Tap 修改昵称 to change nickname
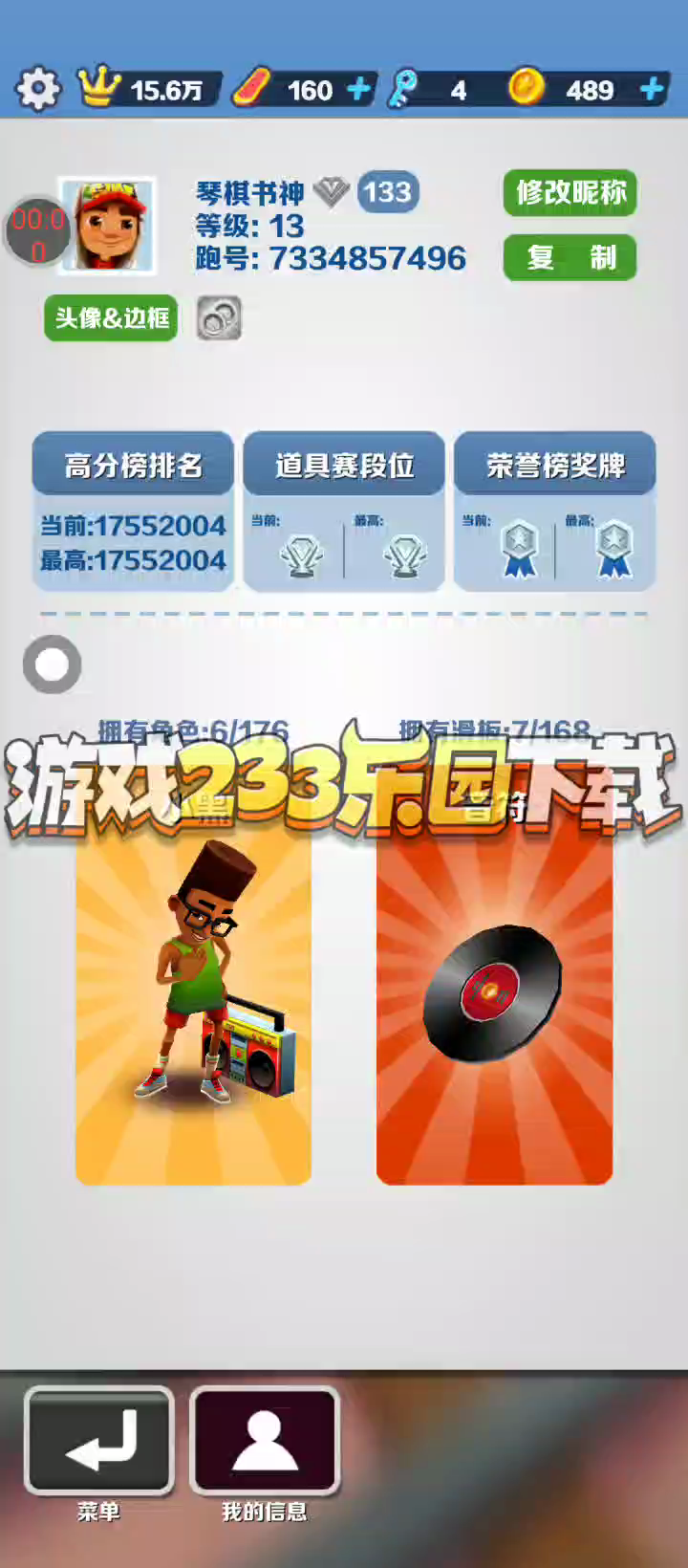 click(x=570, y=193)
